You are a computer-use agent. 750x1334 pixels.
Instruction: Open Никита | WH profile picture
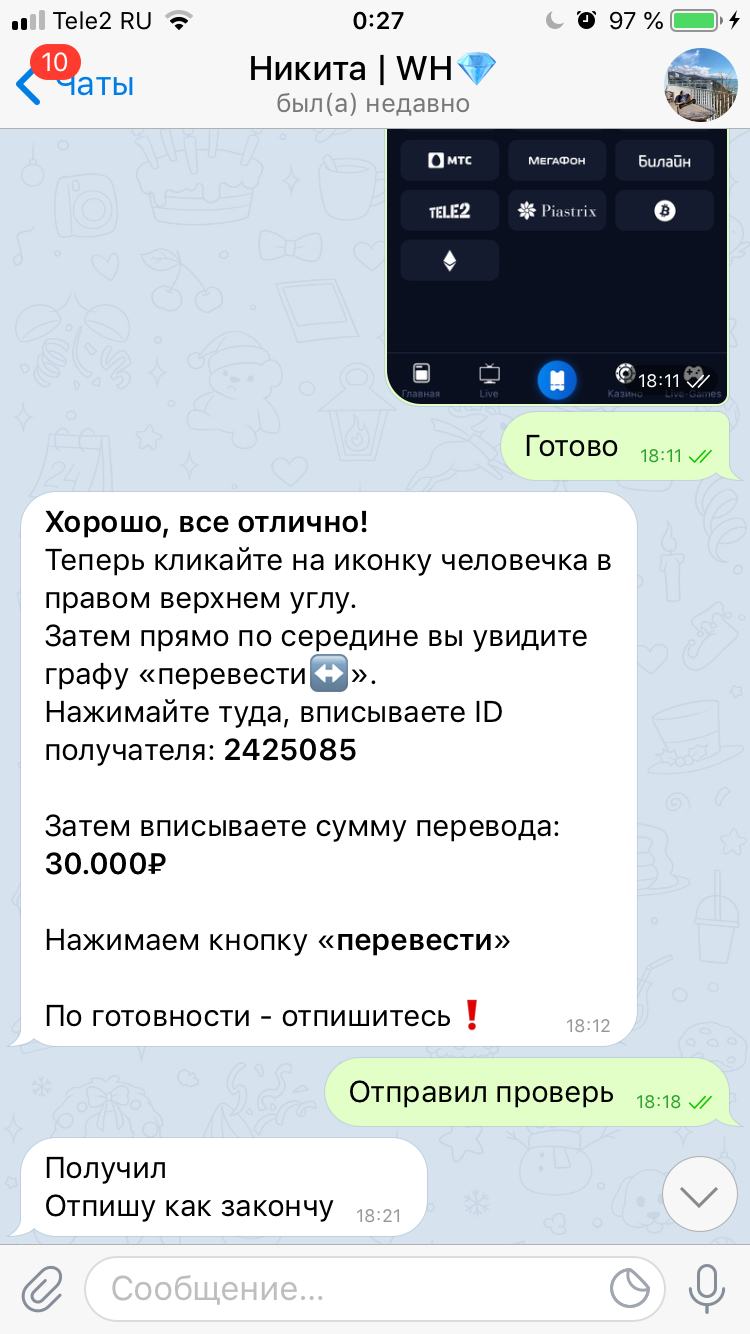(701, 84)
